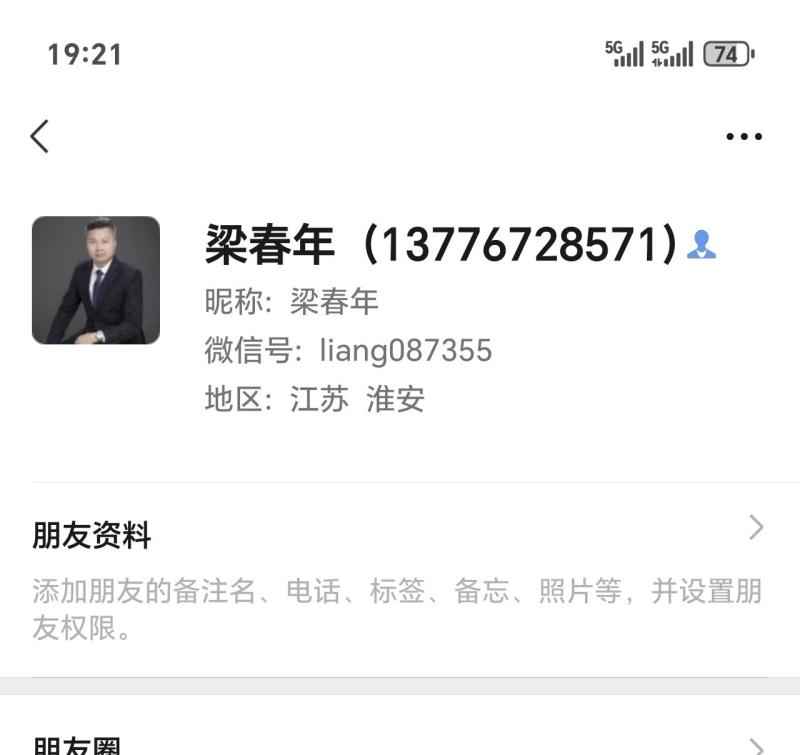The image size is (800, 755).
Task: View the contact's profile photo
Action: click(96, 280)
